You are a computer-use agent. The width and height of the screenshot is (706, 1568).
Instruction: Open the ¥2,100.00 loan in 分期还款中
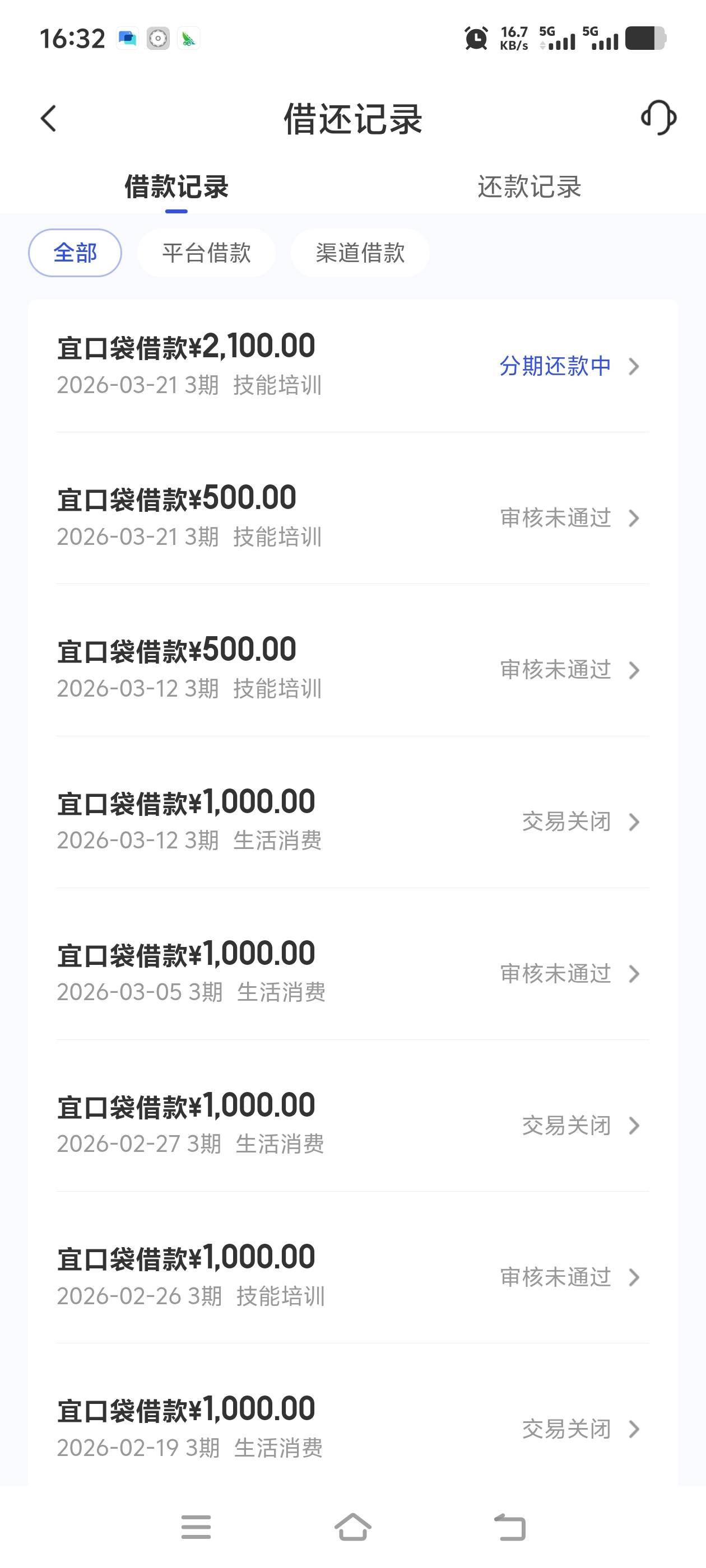tap(352, 365)
